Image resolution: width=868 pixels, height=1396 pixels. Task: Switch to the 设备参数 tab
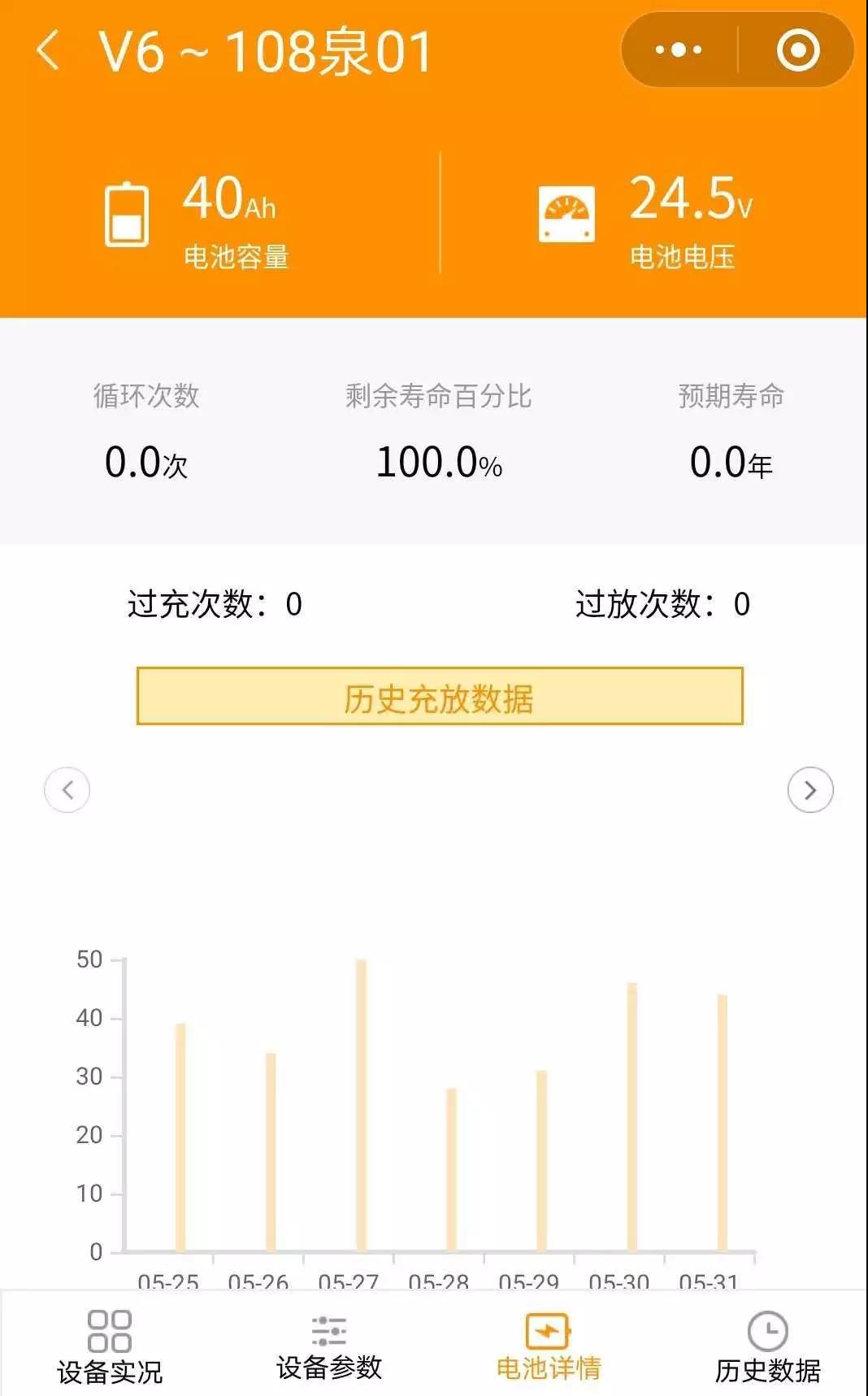coord(329,1347)
